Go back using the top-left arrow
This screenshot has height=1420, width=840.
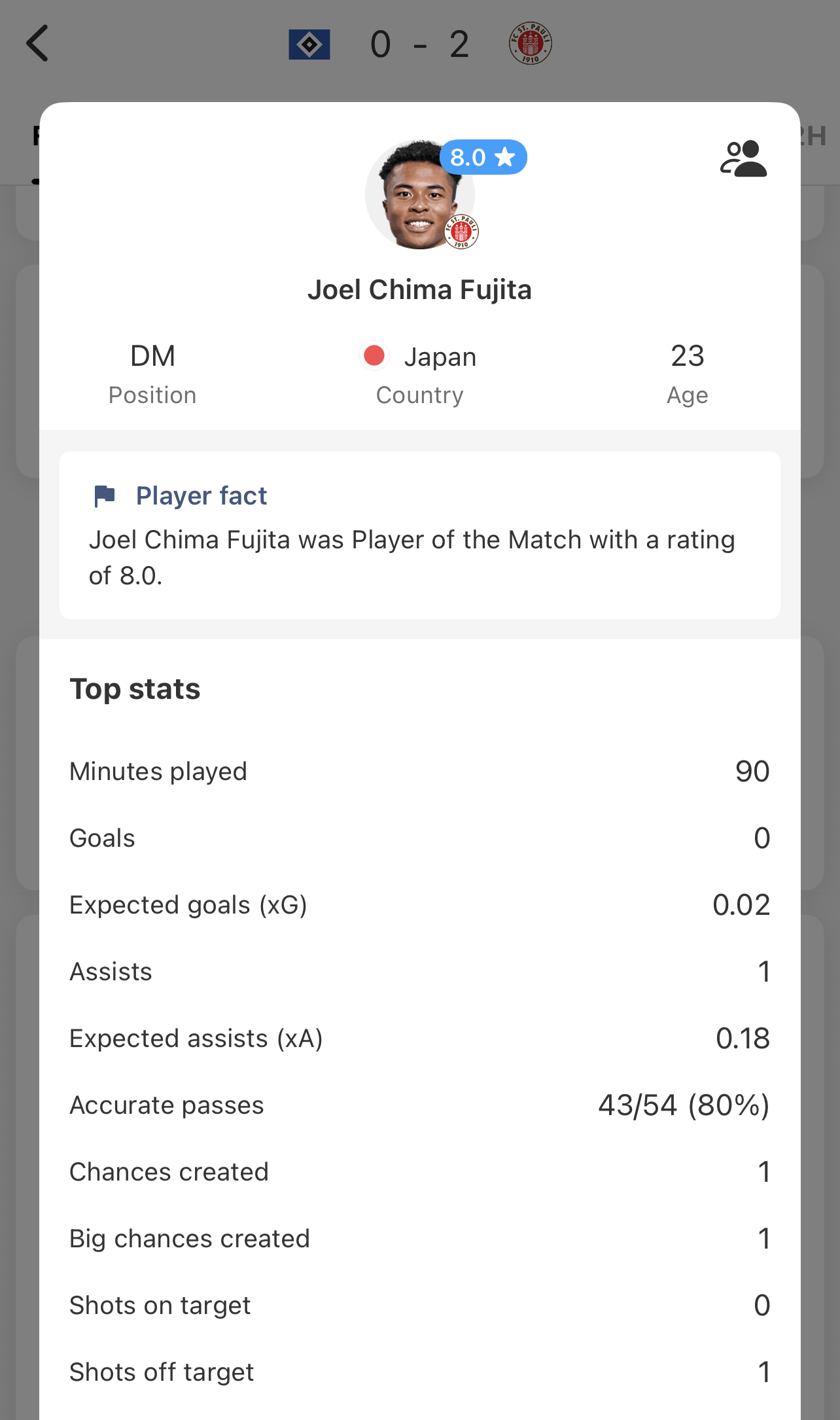tap(37, 43)
